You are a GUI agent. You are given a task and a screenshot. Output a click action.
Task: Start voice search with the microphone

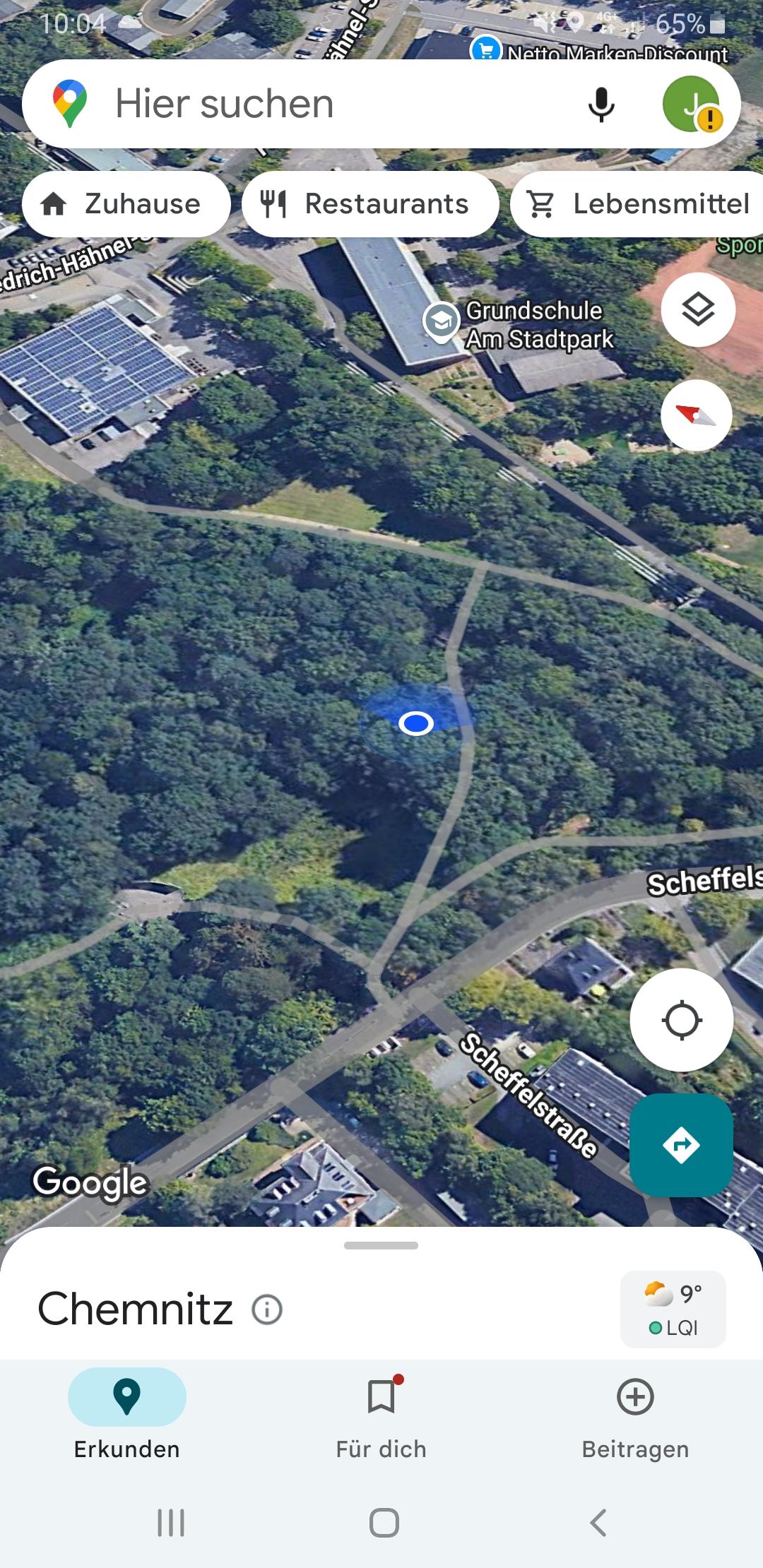[601, 105]
